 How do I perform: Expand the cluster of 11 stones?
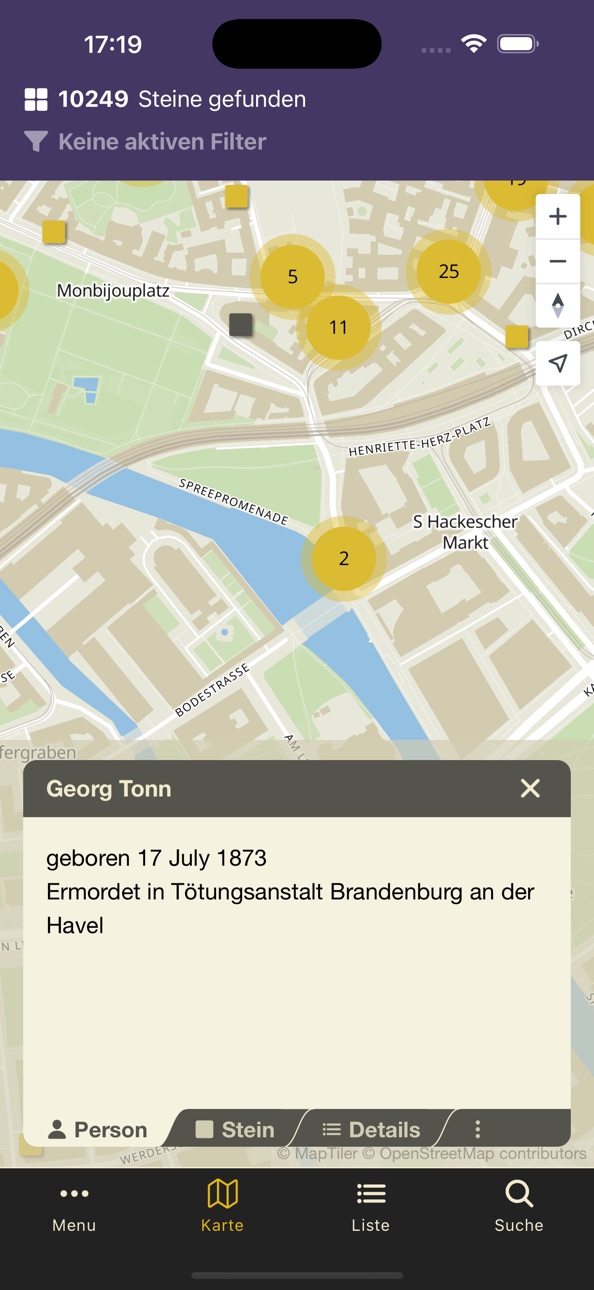click(x=338, y=327)
